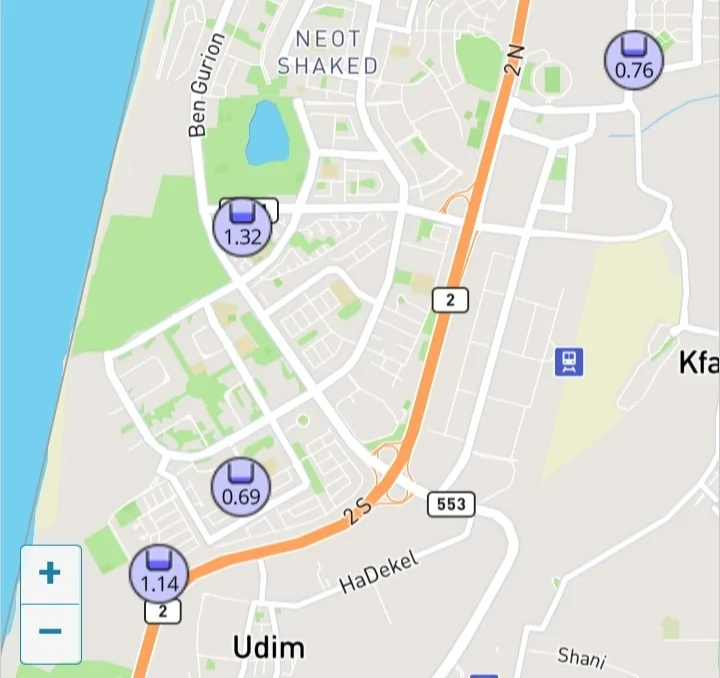View details for the 1.14 marker

click(159, 575)
